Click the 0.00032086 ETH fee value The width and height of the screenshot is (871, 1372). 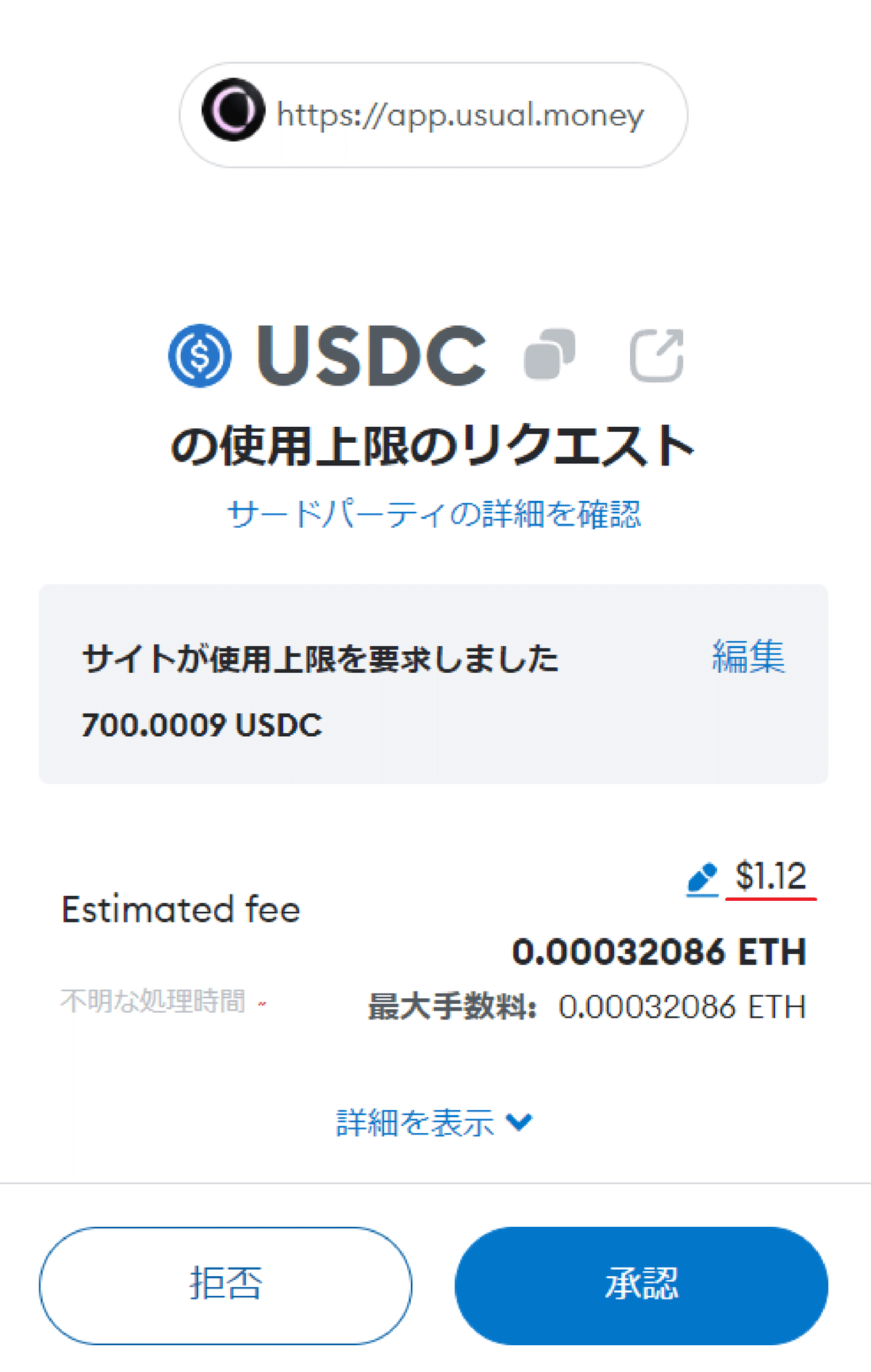click(659, 951)
